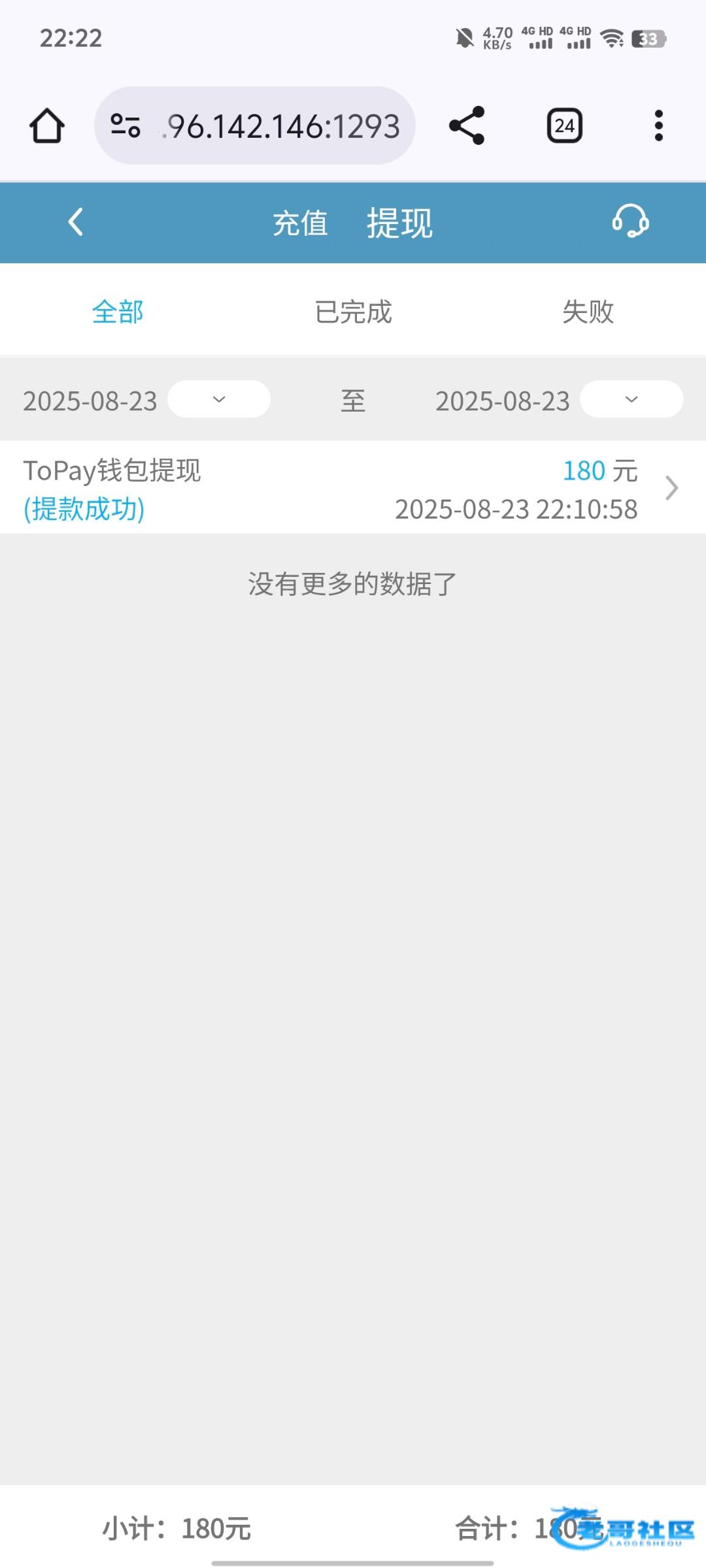Open the browser address bar
This screenshot has height=1568, width=706.
255,125
